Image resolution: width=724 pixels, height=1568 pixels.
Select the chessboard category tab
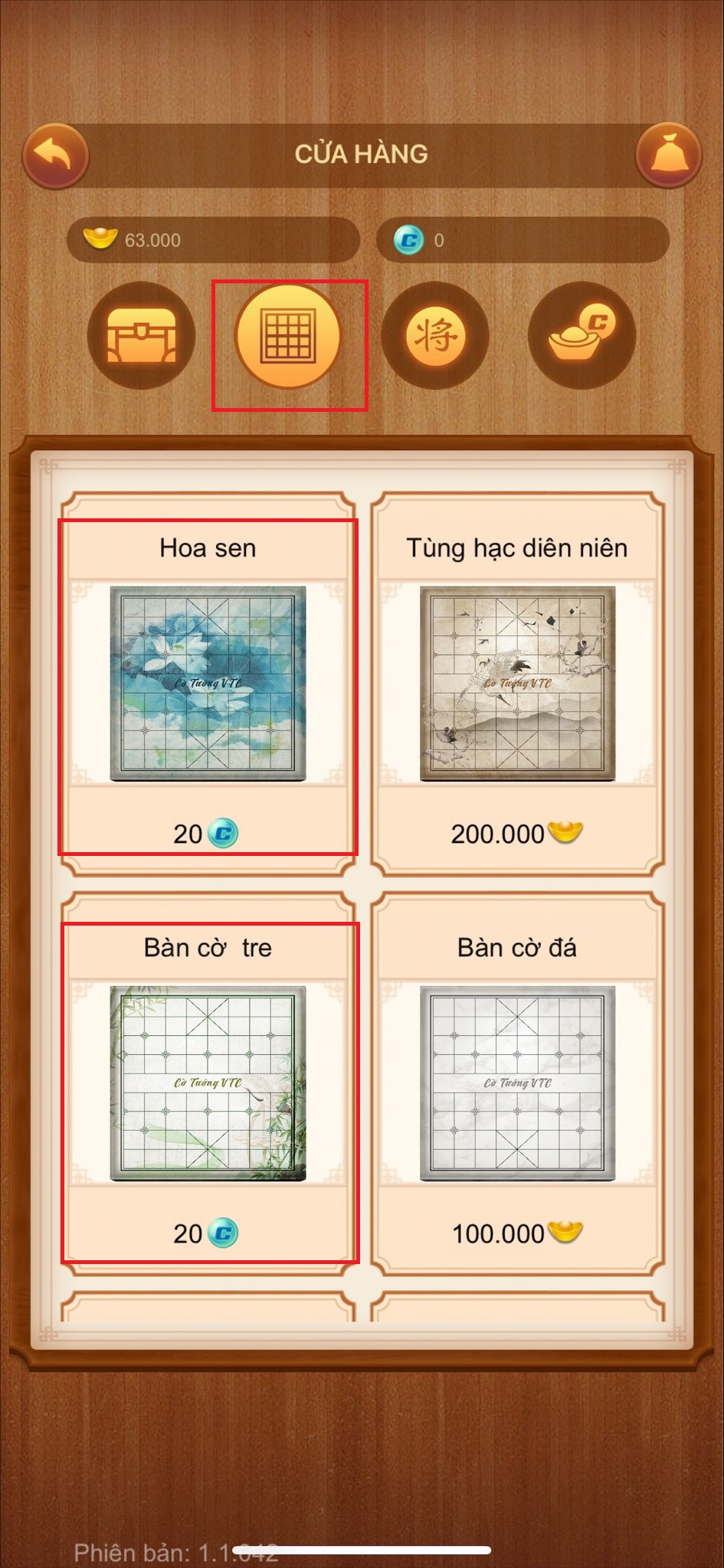tap(288, 336)
